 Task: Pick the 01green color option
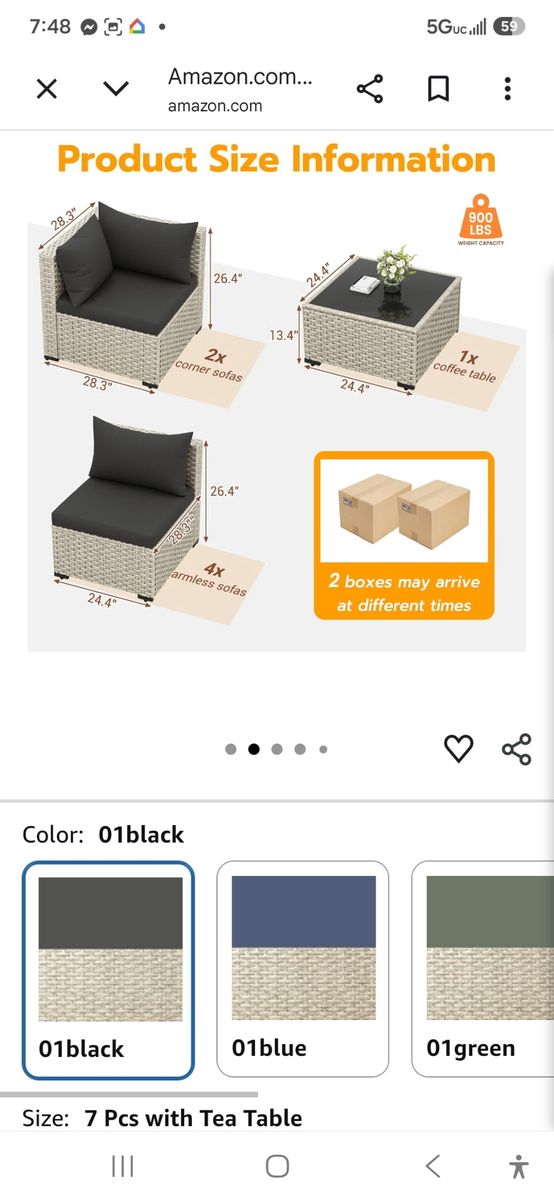pyautogui.click(x=483, y=968)
